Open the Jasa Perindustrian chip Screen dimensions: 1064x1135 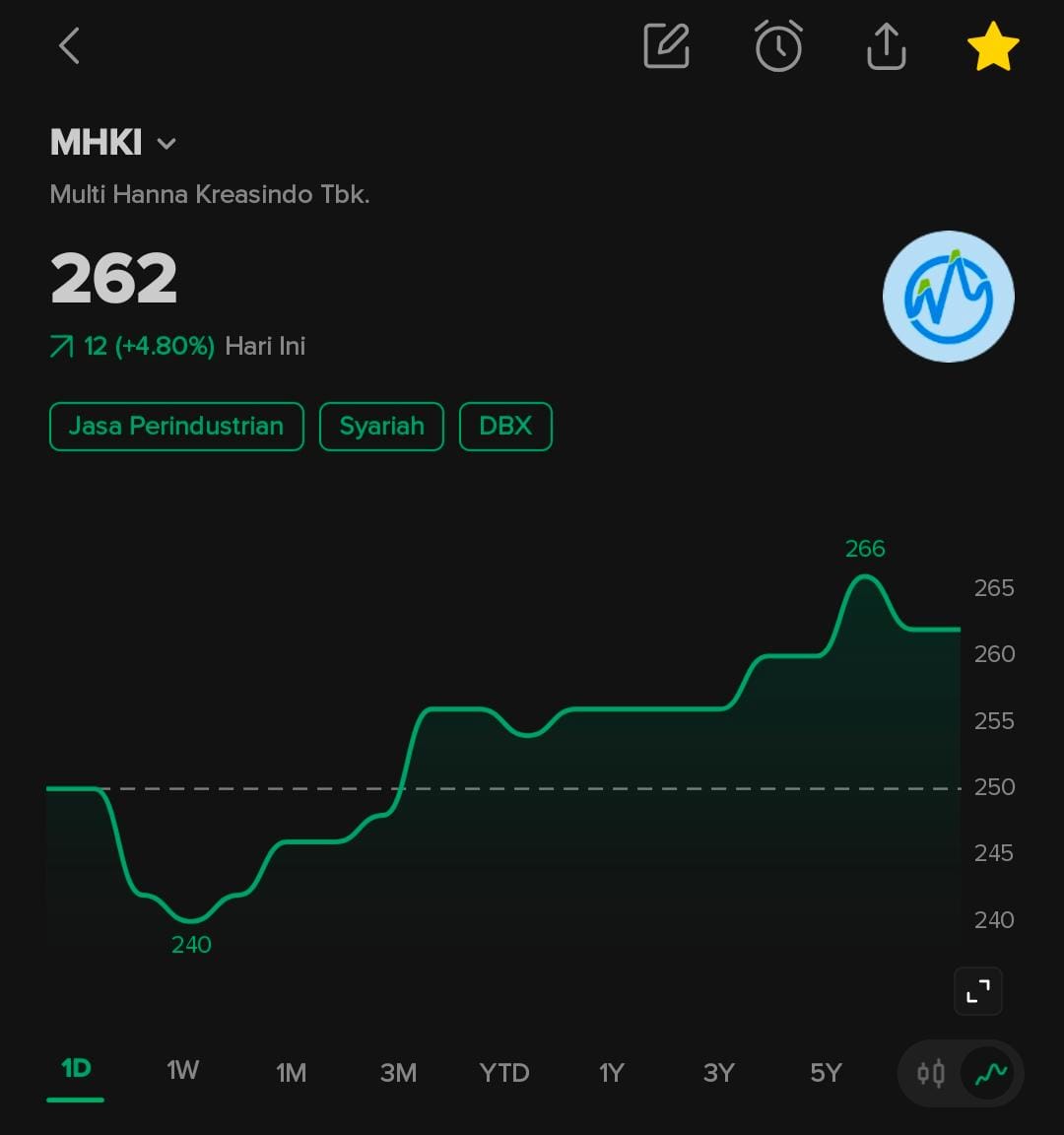[176, 427]
